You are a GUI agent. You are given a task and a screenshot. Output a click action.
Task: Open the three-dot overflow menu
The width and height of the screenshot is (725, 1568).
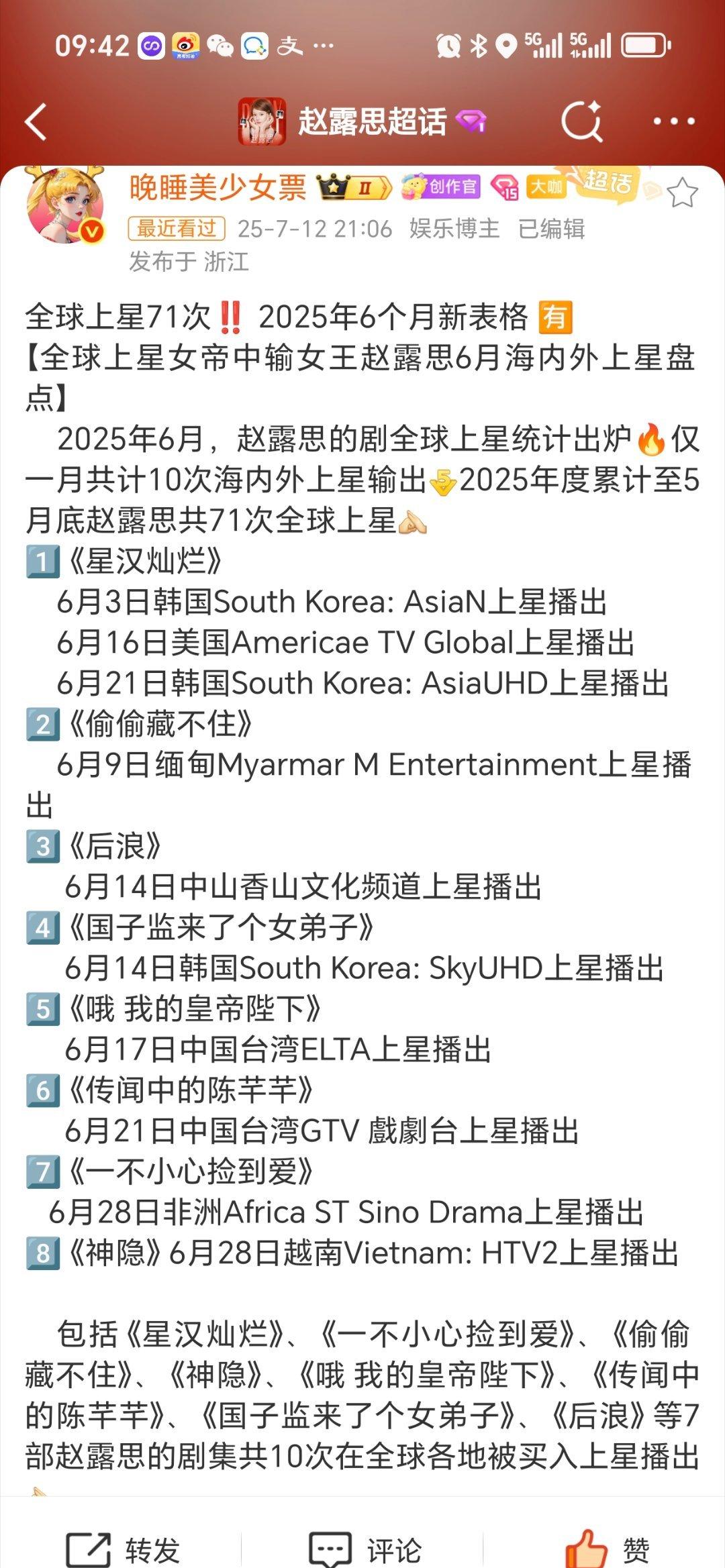click(x=673, y=121)
